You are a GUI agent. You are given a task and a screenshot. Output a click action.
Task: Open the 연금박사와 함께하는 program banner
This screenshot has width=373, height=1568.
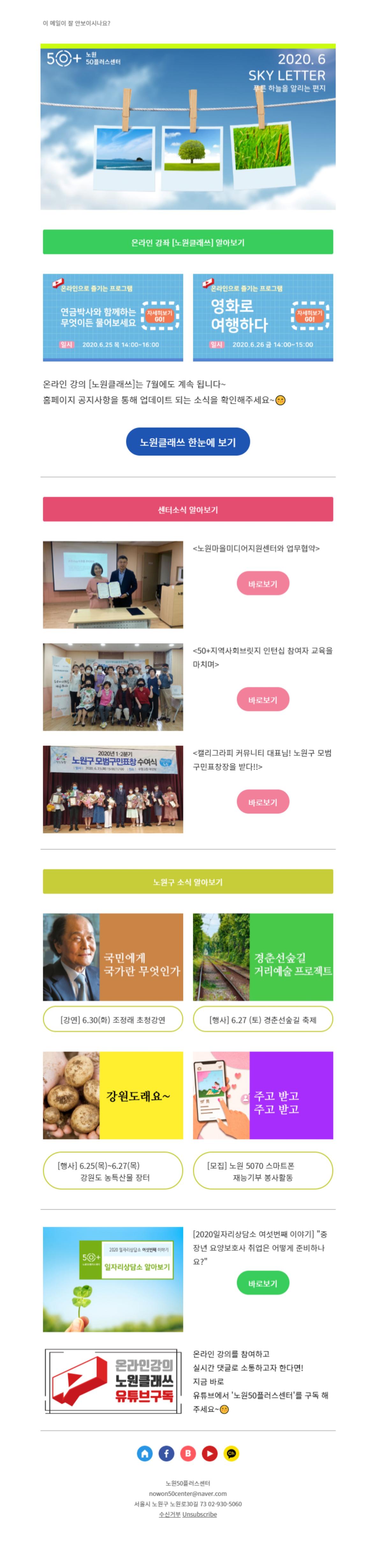113,317
